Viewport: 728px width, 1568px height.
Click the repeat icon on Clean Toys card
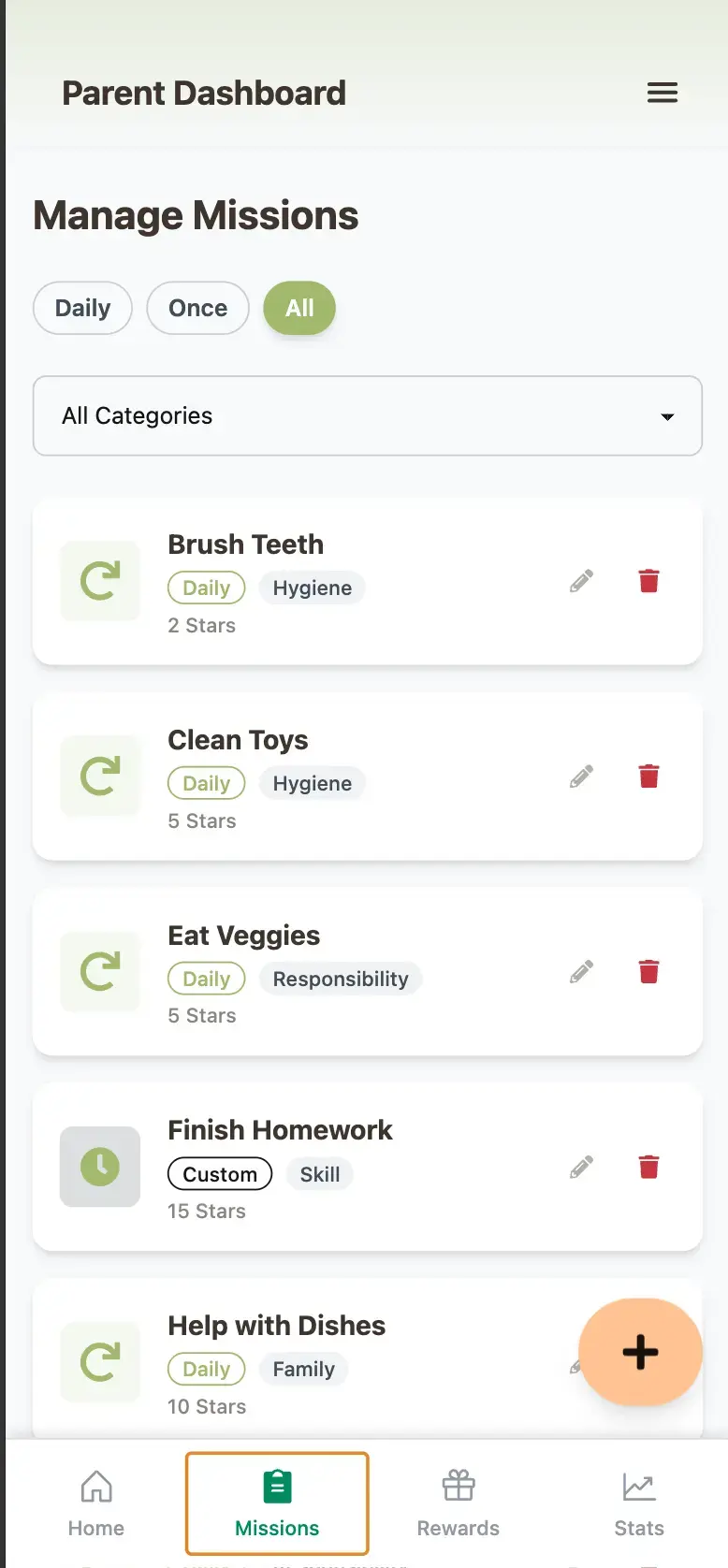click(100, 776)
